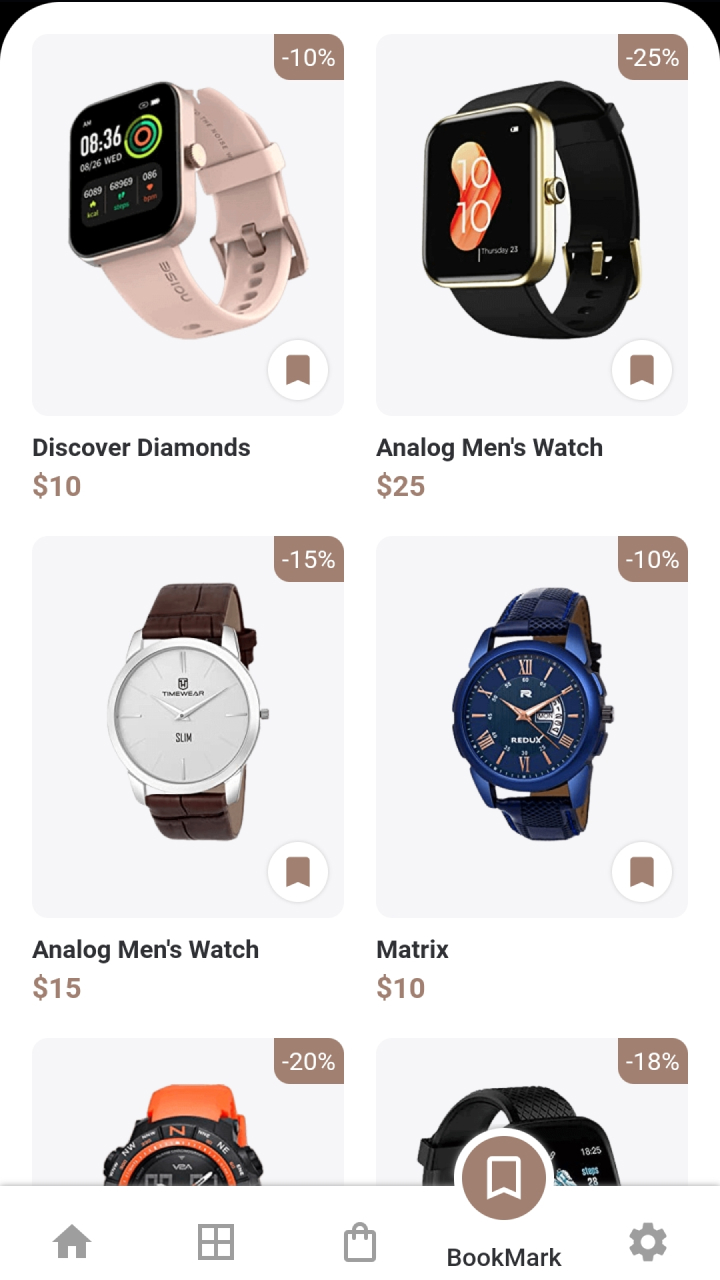The image size is (720, 1280).
Task: Toggle the bookmark on the gold Analog Men's Watch
Action: (x=643, y=370)
